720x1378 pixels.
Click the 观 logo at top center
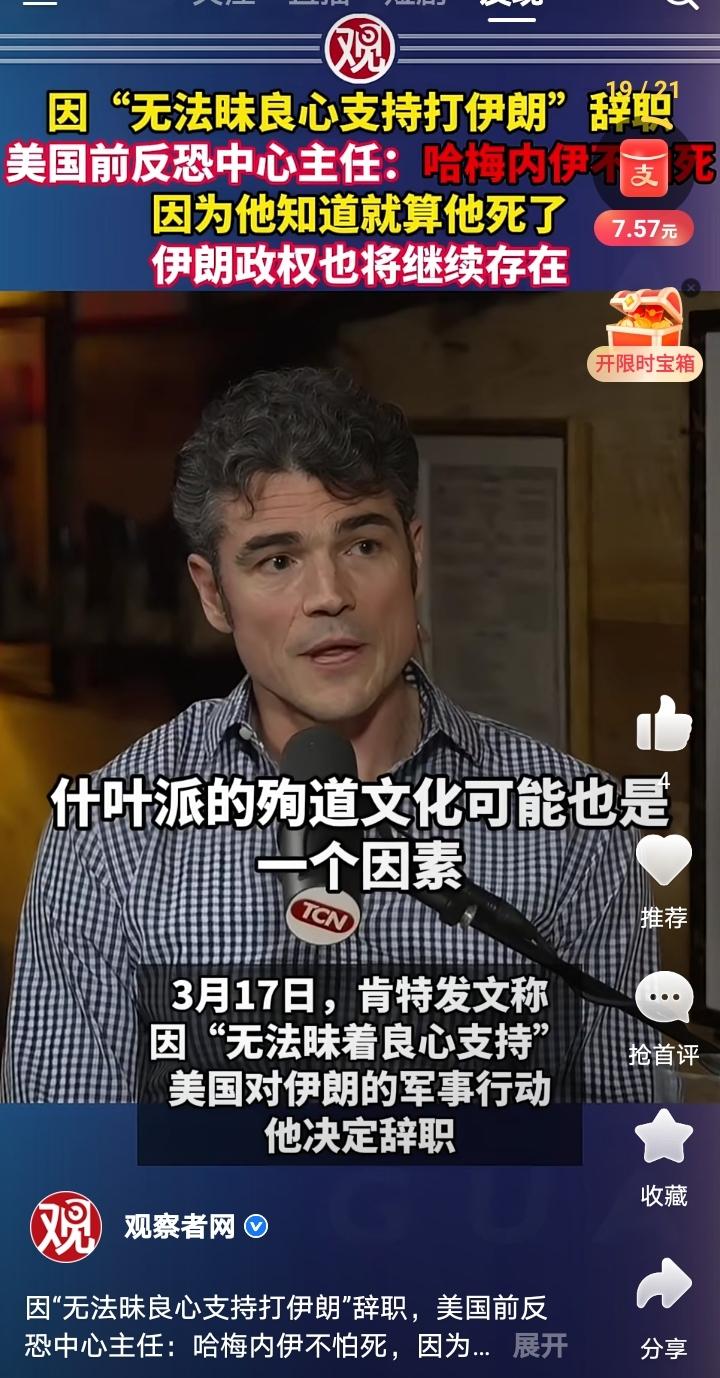[x=360, y=47]
